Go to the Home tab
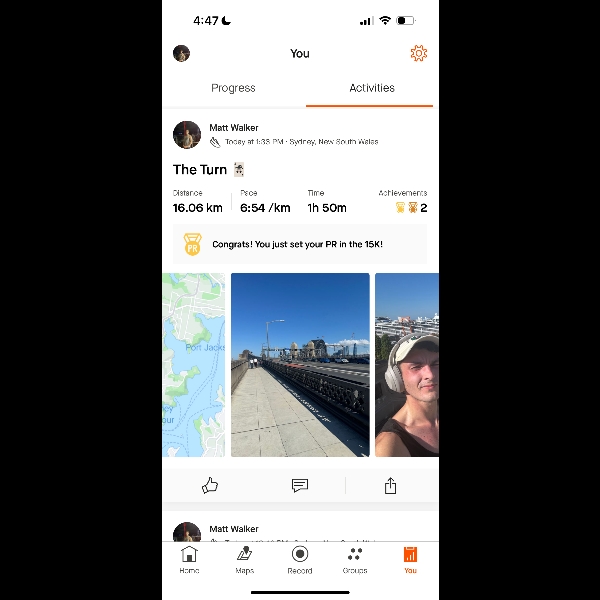This screenshot has width=600, height=600. point(189,559)
